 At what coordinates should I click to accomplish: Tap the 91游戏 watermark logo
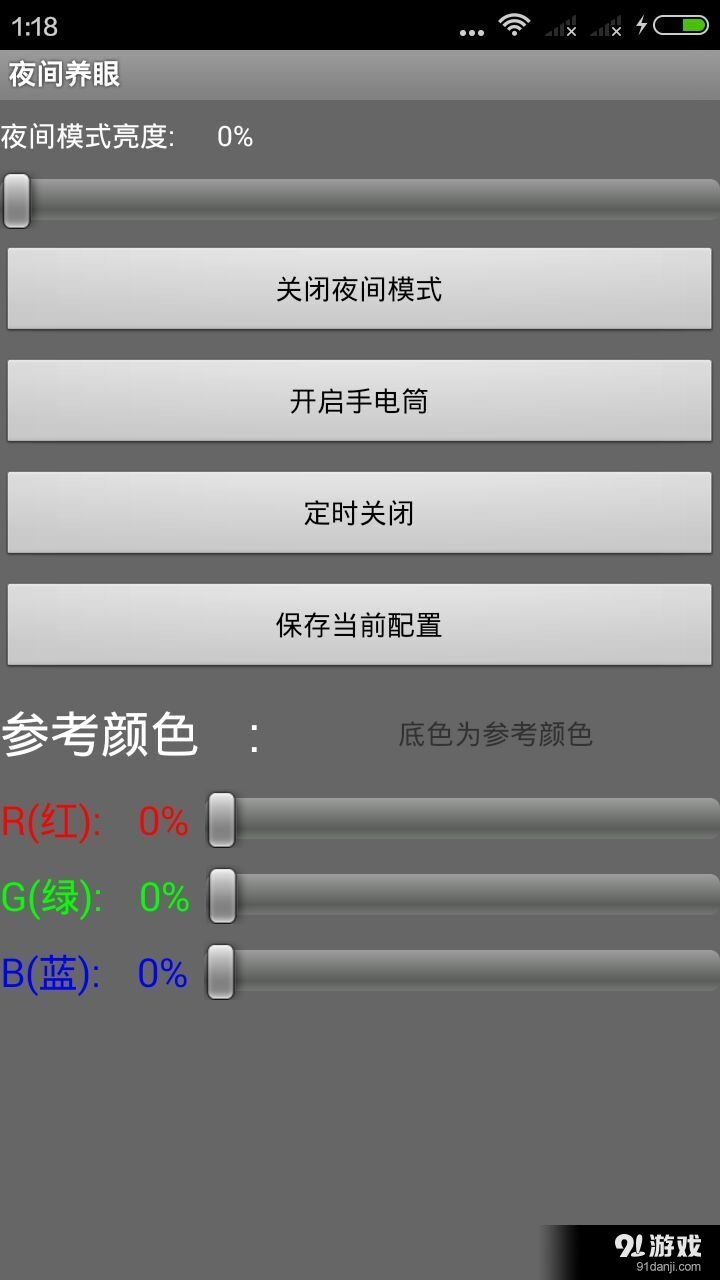point(660,1243)
